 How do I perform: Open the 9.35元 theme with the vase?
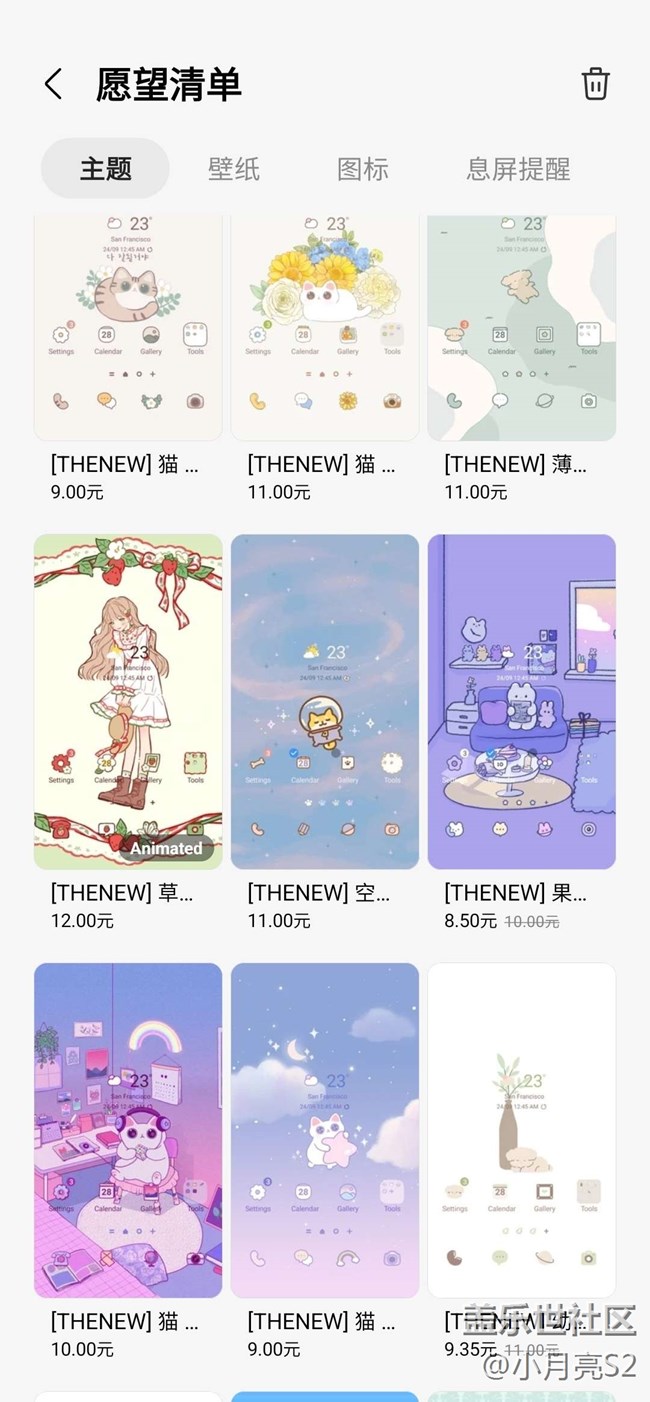[x=521, y=1130]
